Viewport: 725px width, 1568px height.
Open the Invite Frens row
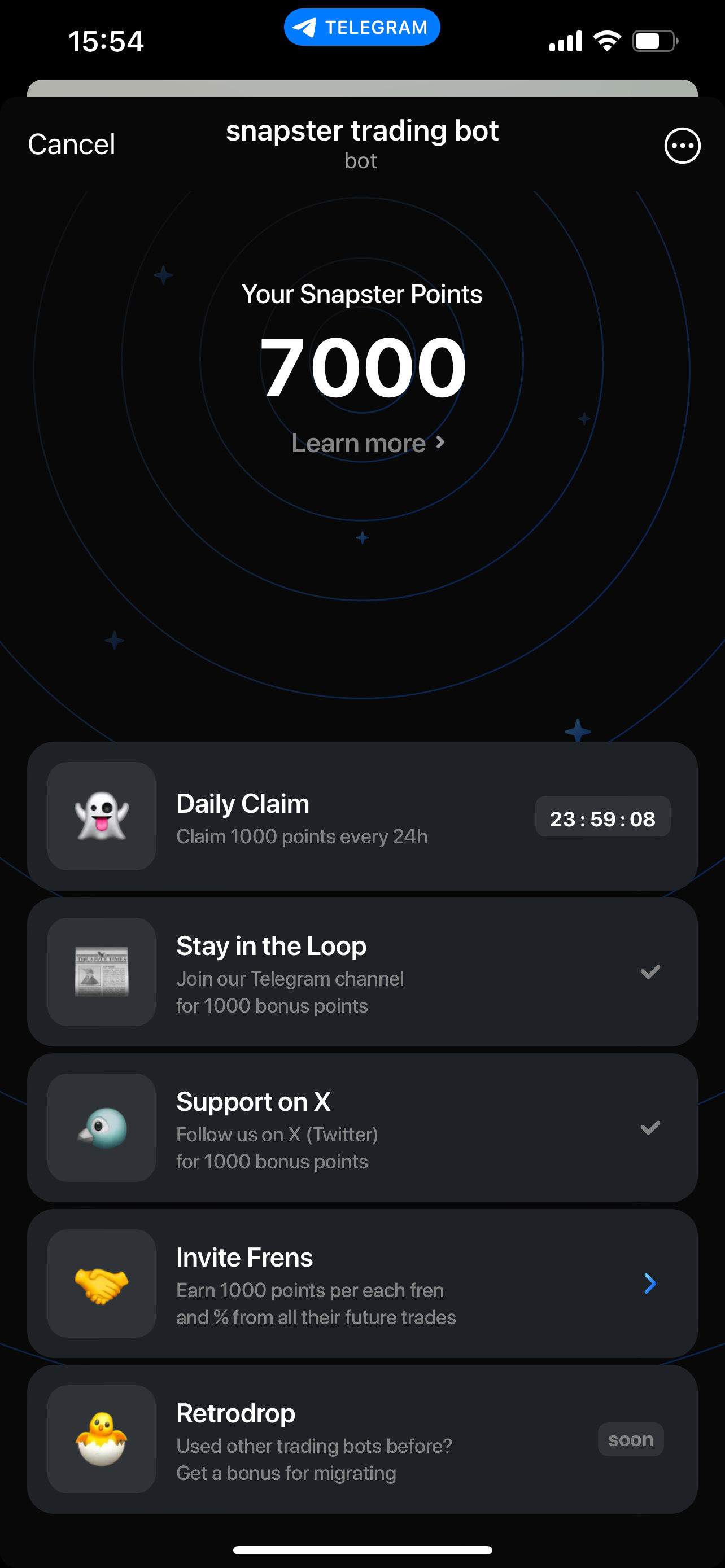point(361,1284)
